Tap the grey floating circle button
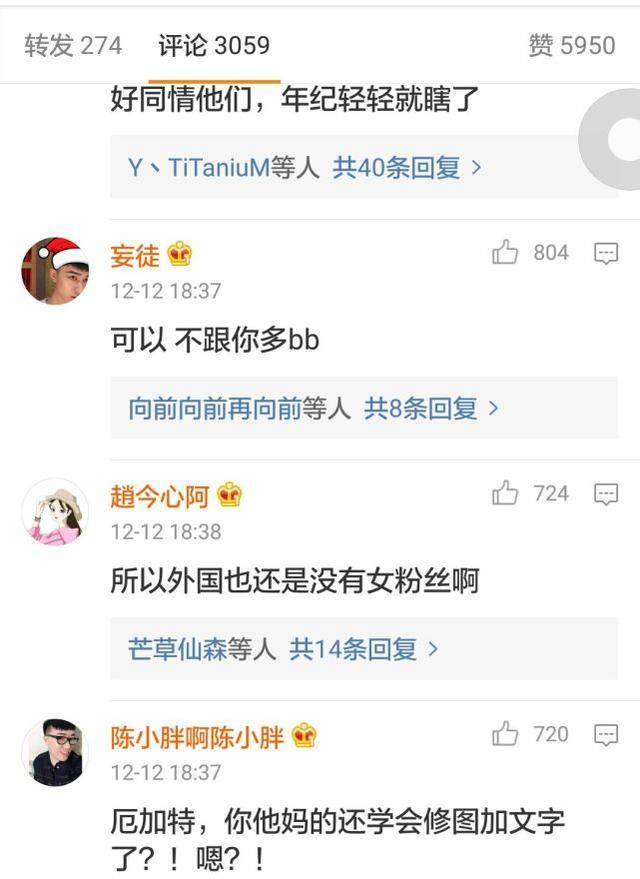This screenshot has width=640, height=879. coord(618,140)
